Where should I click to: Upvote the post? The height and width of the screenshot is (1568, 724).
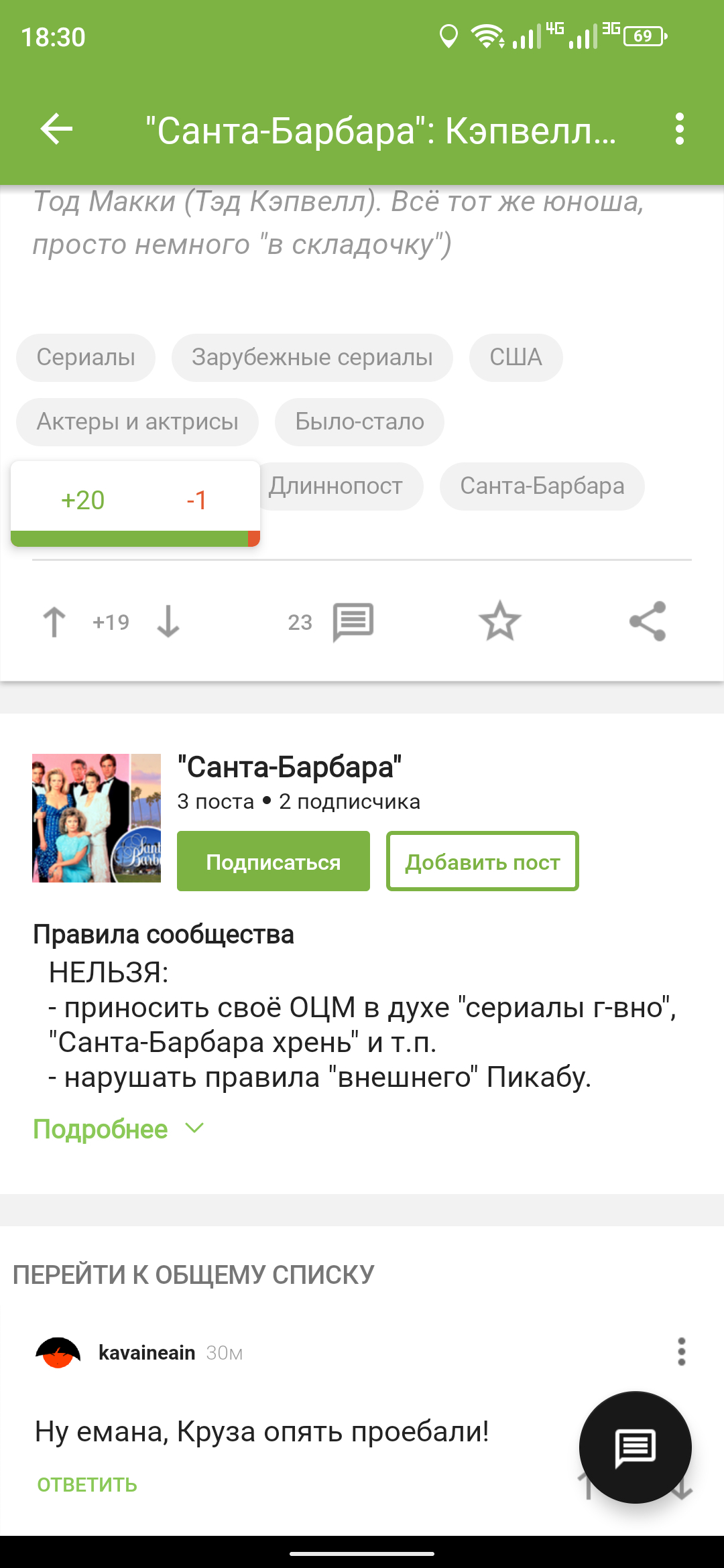click(54, 622)
